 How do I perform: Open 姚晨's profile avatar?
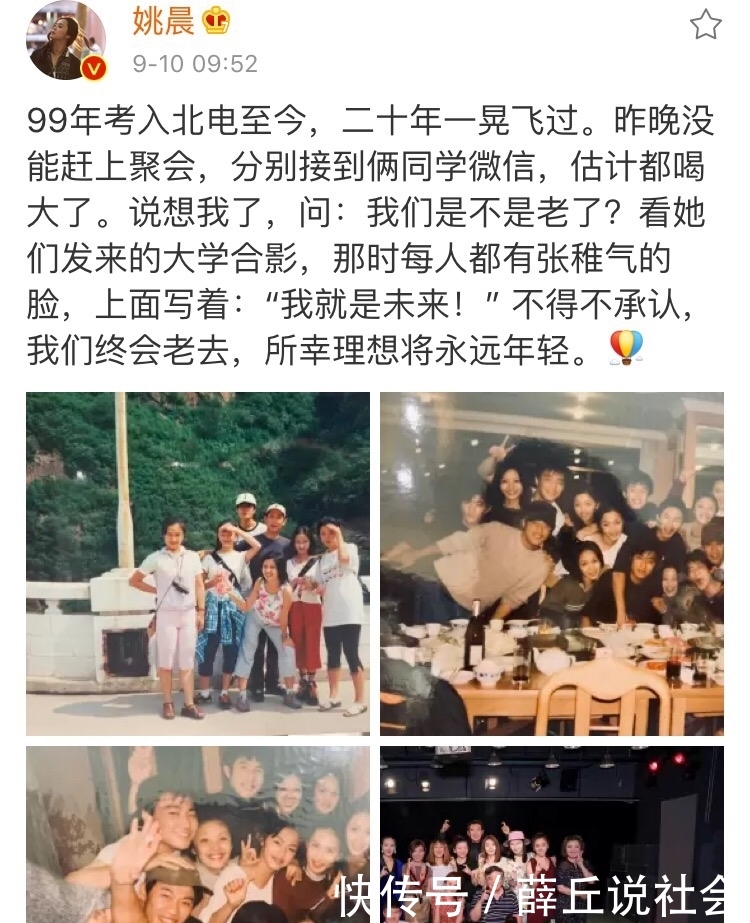[x=67, y=41]
